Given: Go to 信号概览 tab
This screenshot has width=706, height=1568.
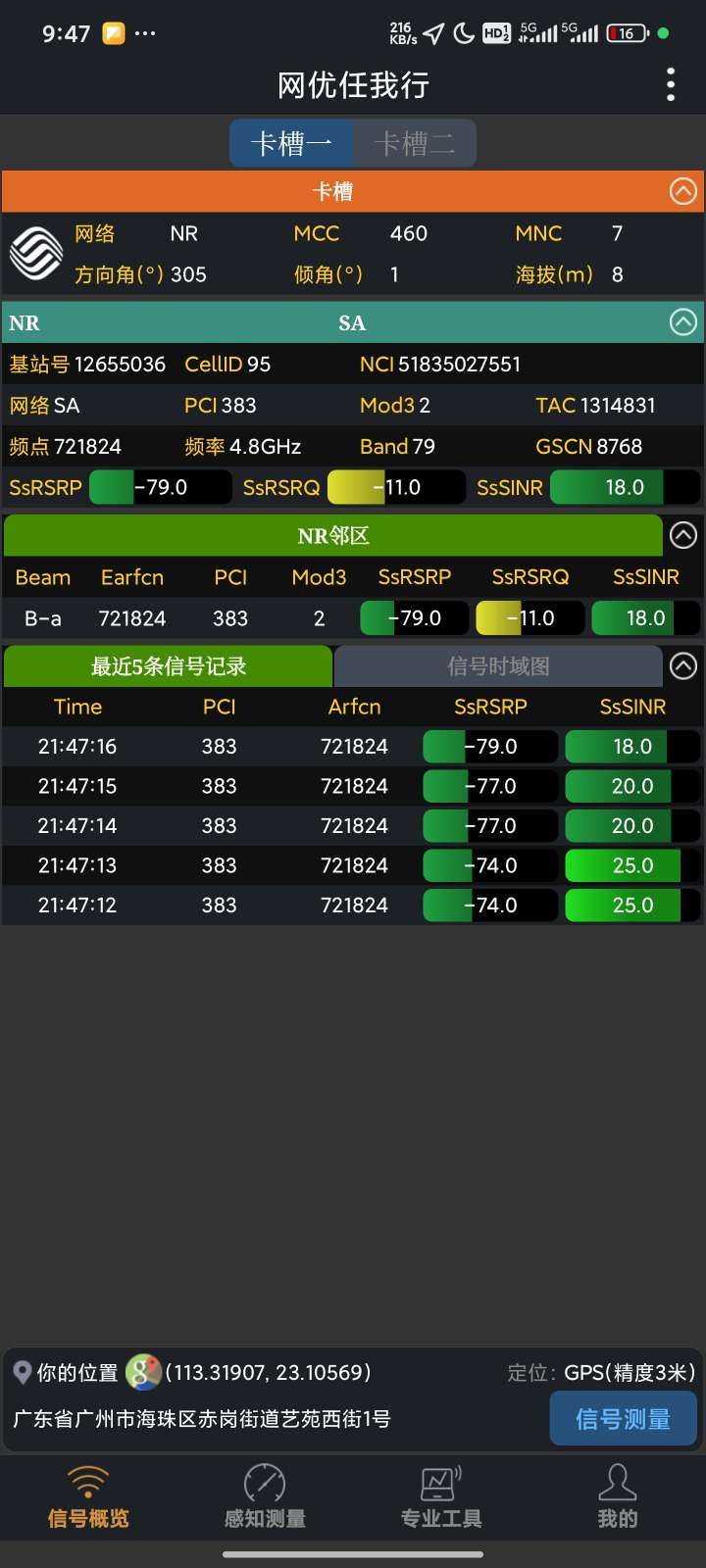Looking at the screenshot, I should [88, 1496].
